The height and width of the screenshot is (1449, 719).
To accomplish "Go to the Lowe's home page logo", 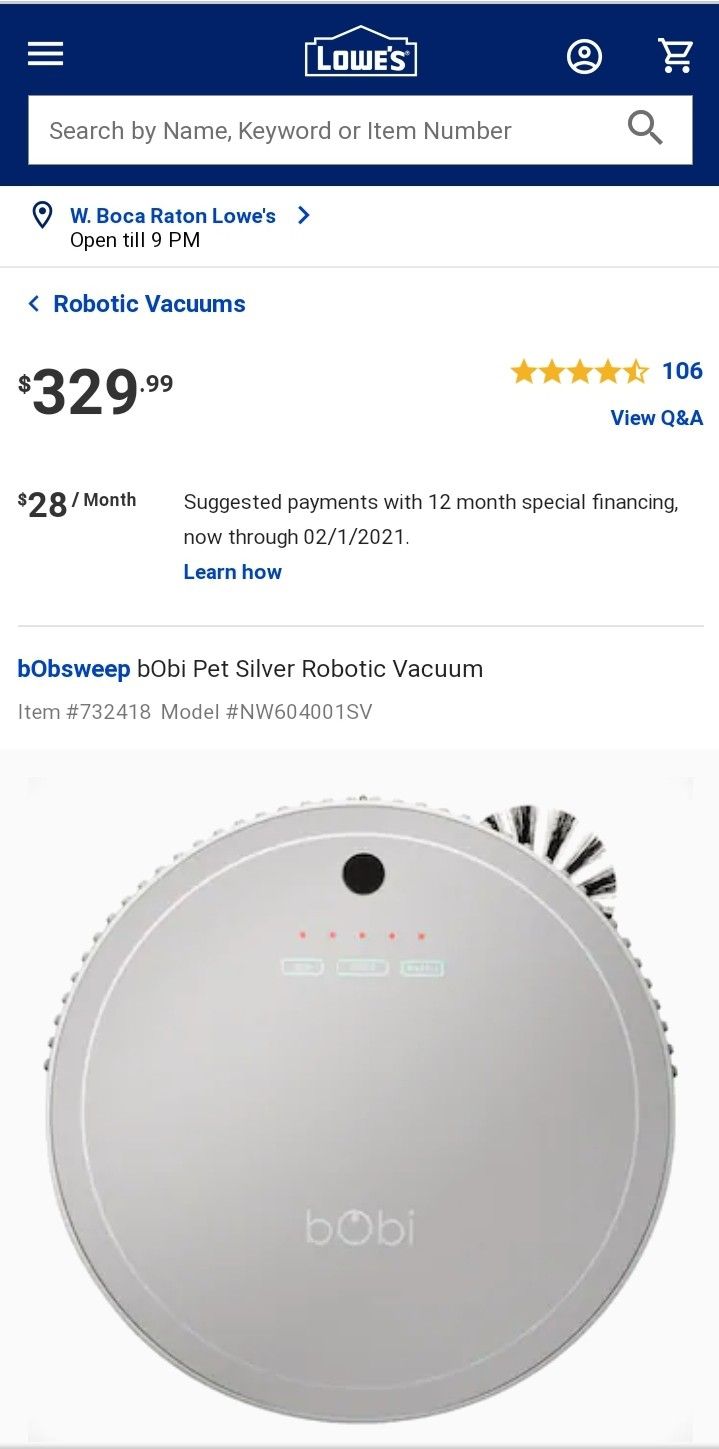I will click(360, 52).
